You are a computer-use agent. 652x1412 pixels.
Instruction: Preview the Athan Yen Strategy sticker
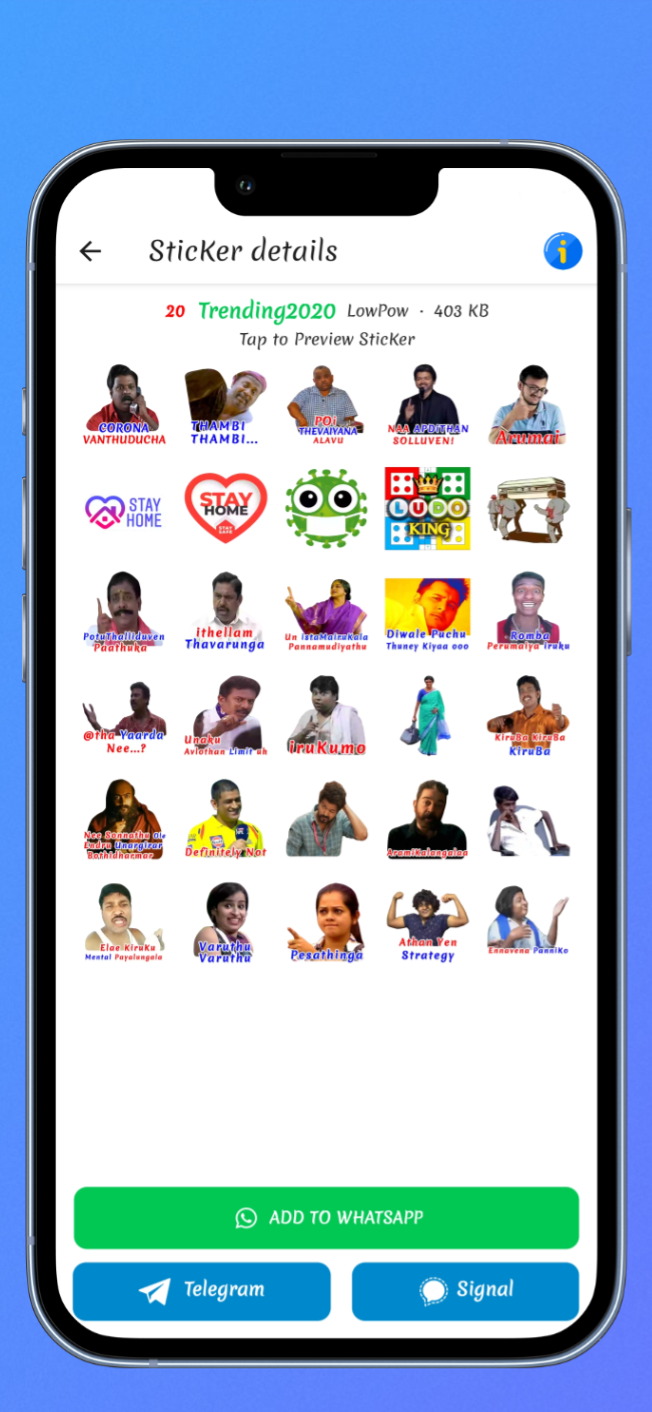[427, 922]
